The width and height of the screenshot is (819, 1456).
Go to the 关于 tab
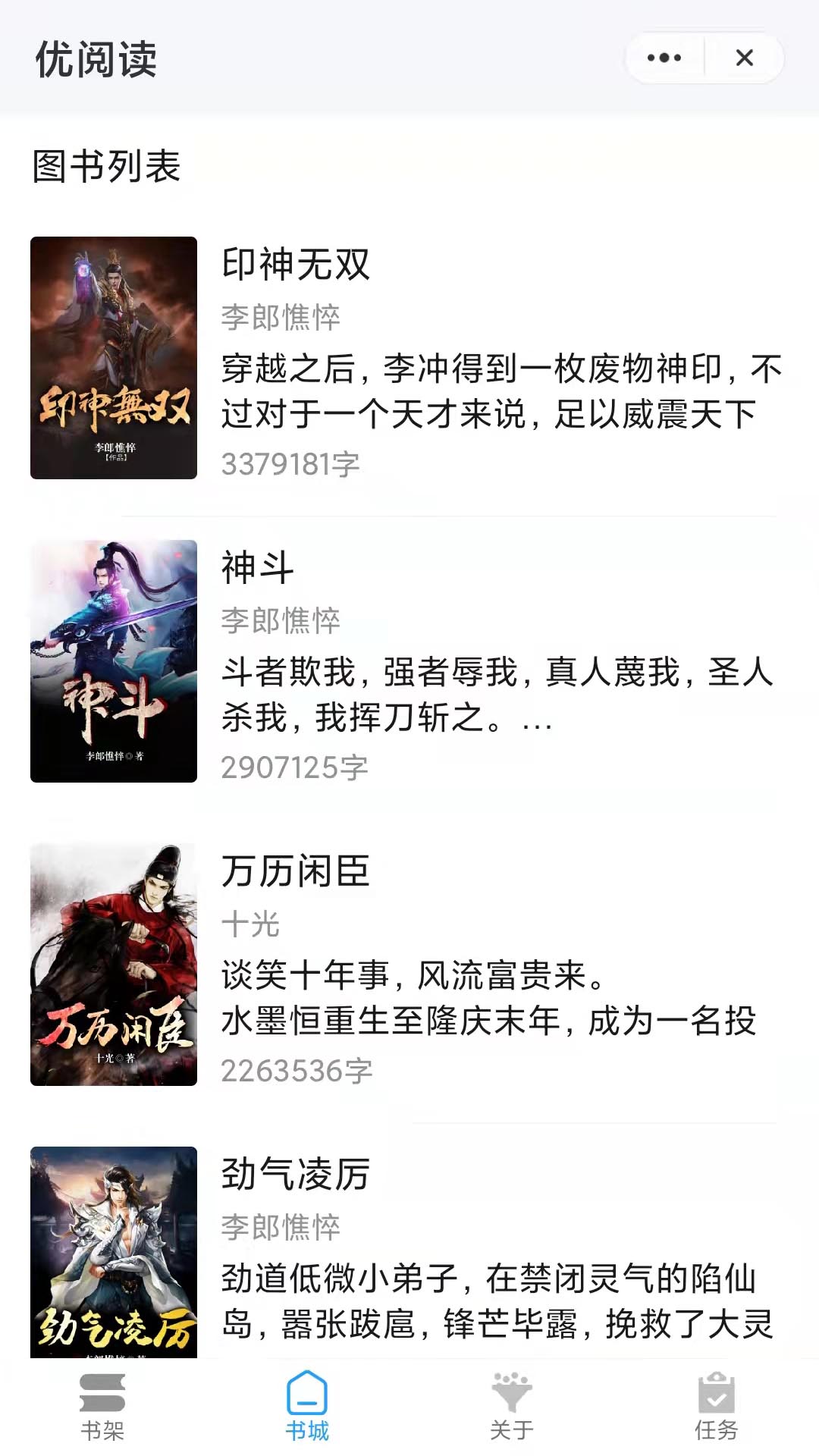pyautogui.click(x=512, y=1407)
